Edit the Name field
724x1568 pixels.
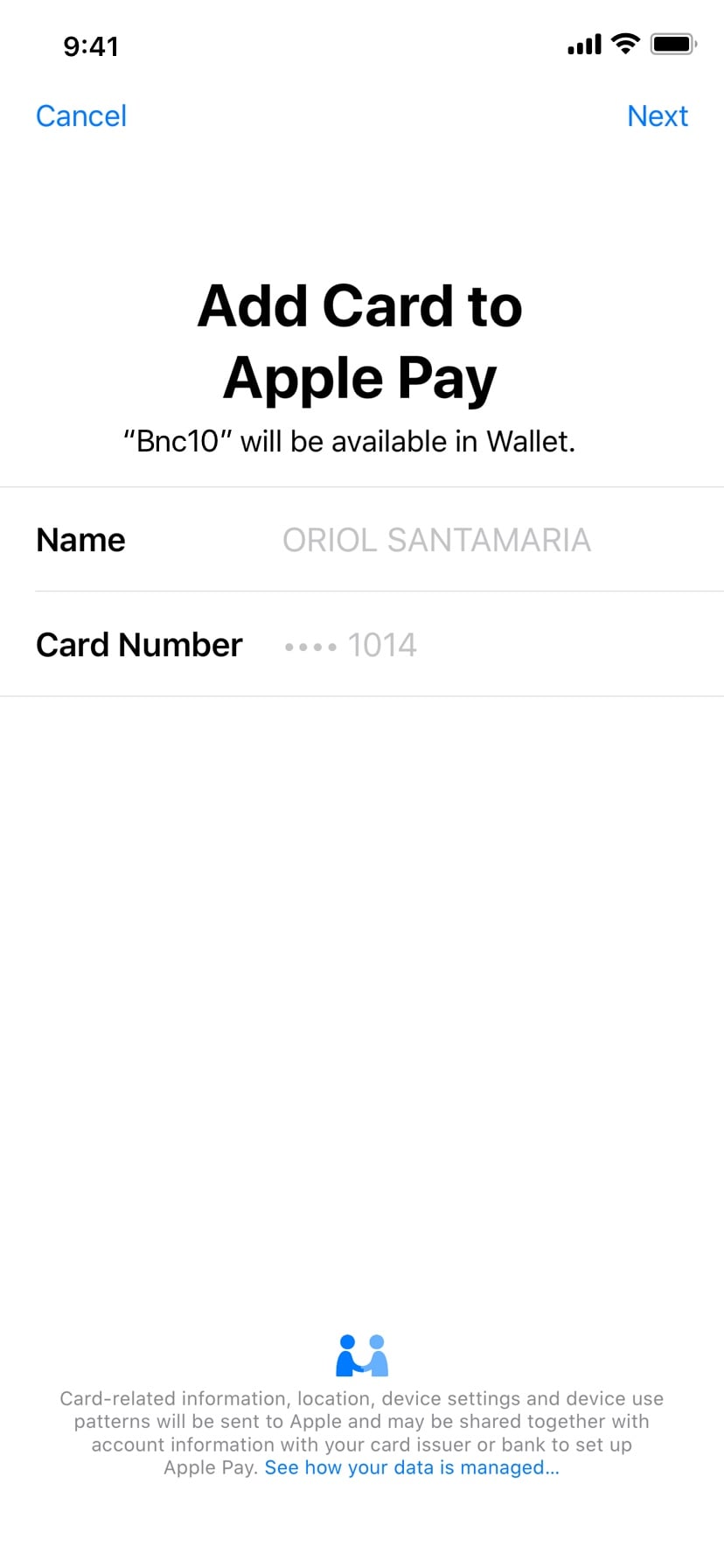pos(436,540)
